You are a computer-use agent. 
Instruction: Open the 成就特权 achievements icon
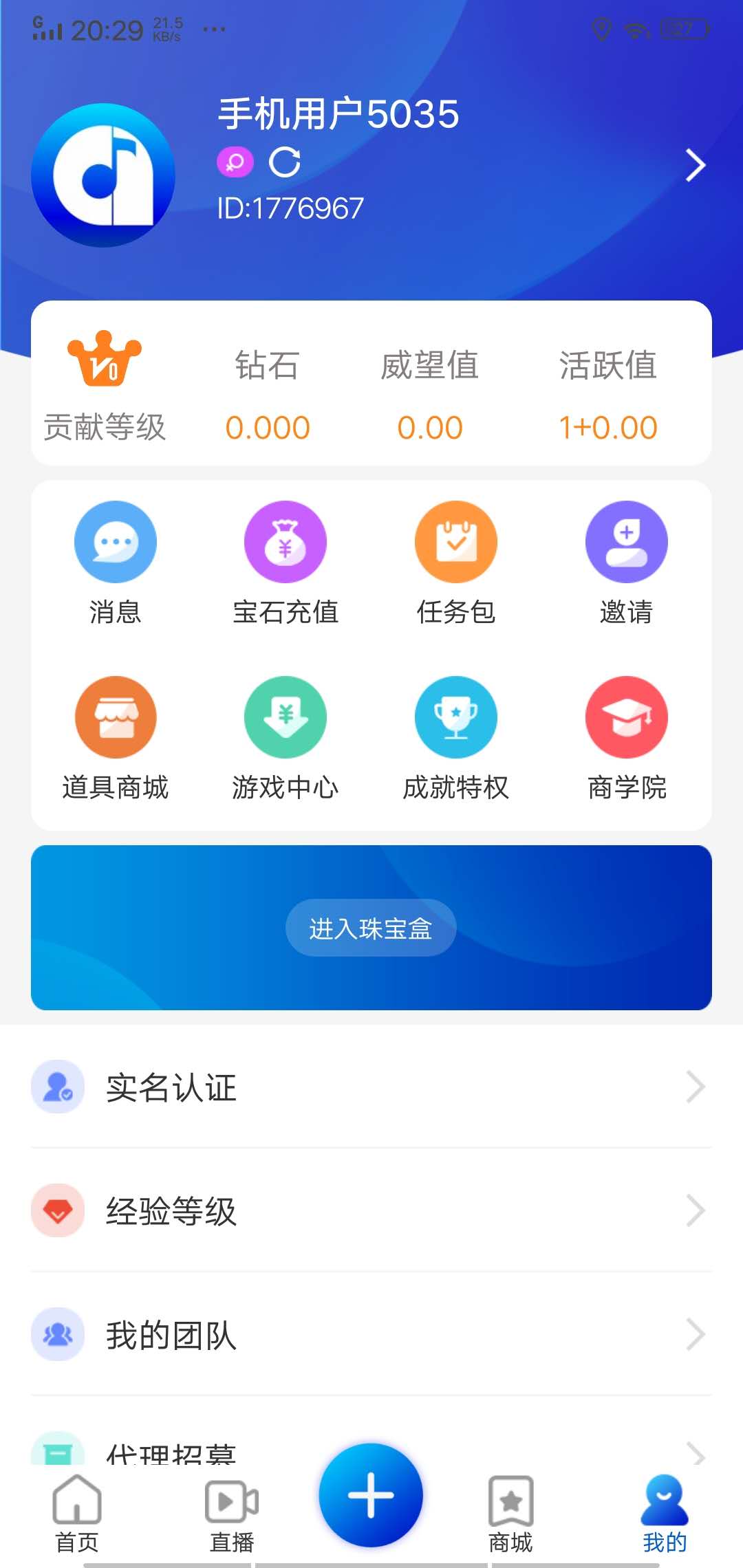coord(456,717)
